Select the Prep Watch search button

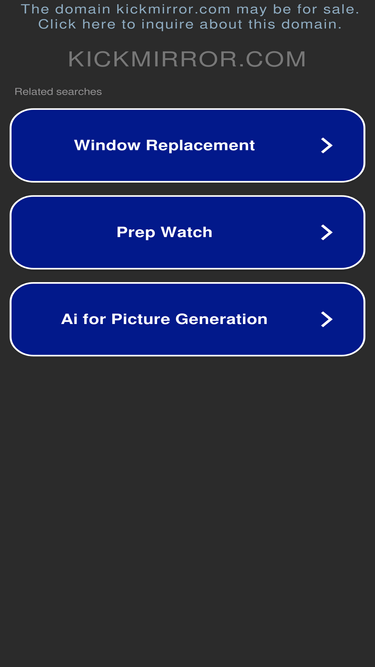tap(188, 232)
